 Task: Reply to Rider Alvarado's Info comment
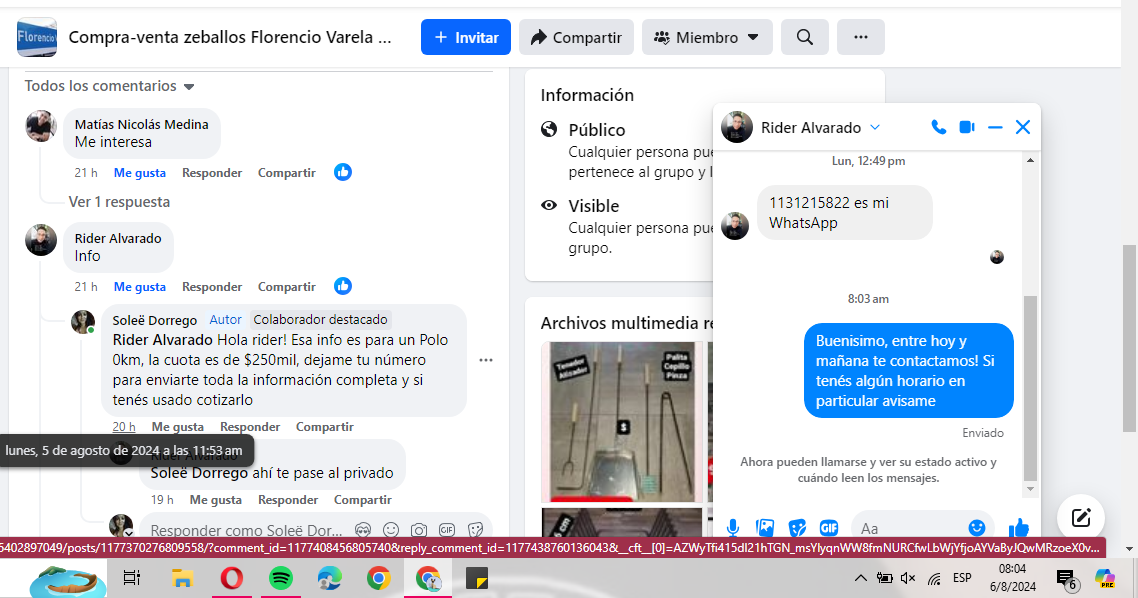(x=211, y=287)
